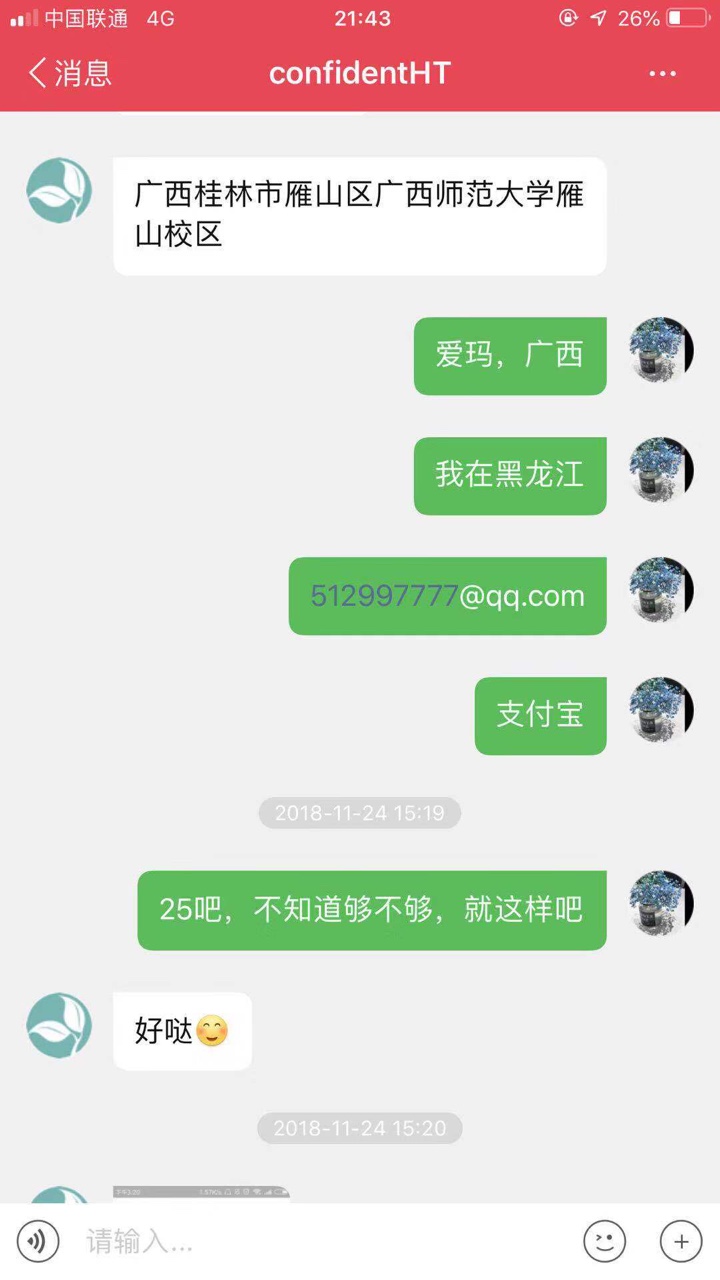Screen dimensions: 720x1280
Task: Tap the 请输入 message field
Action: click(320, 1242)
